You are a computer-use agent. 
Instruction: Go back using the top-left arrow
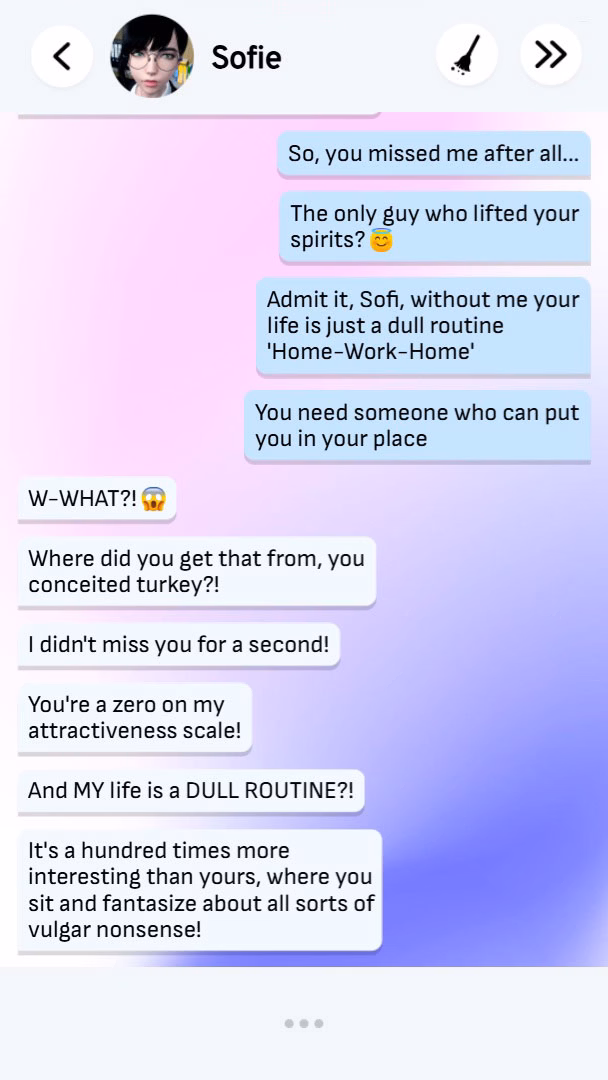point(62,56)
